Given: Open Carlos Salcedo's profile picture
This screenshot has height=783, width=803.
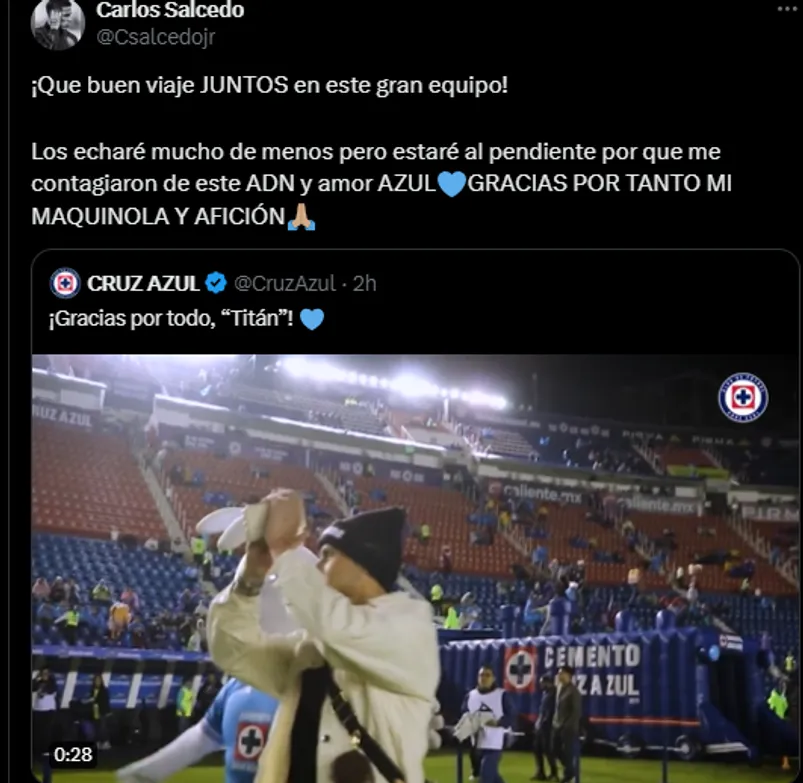Looking at the screenshot, I should (x=57, y=24).
